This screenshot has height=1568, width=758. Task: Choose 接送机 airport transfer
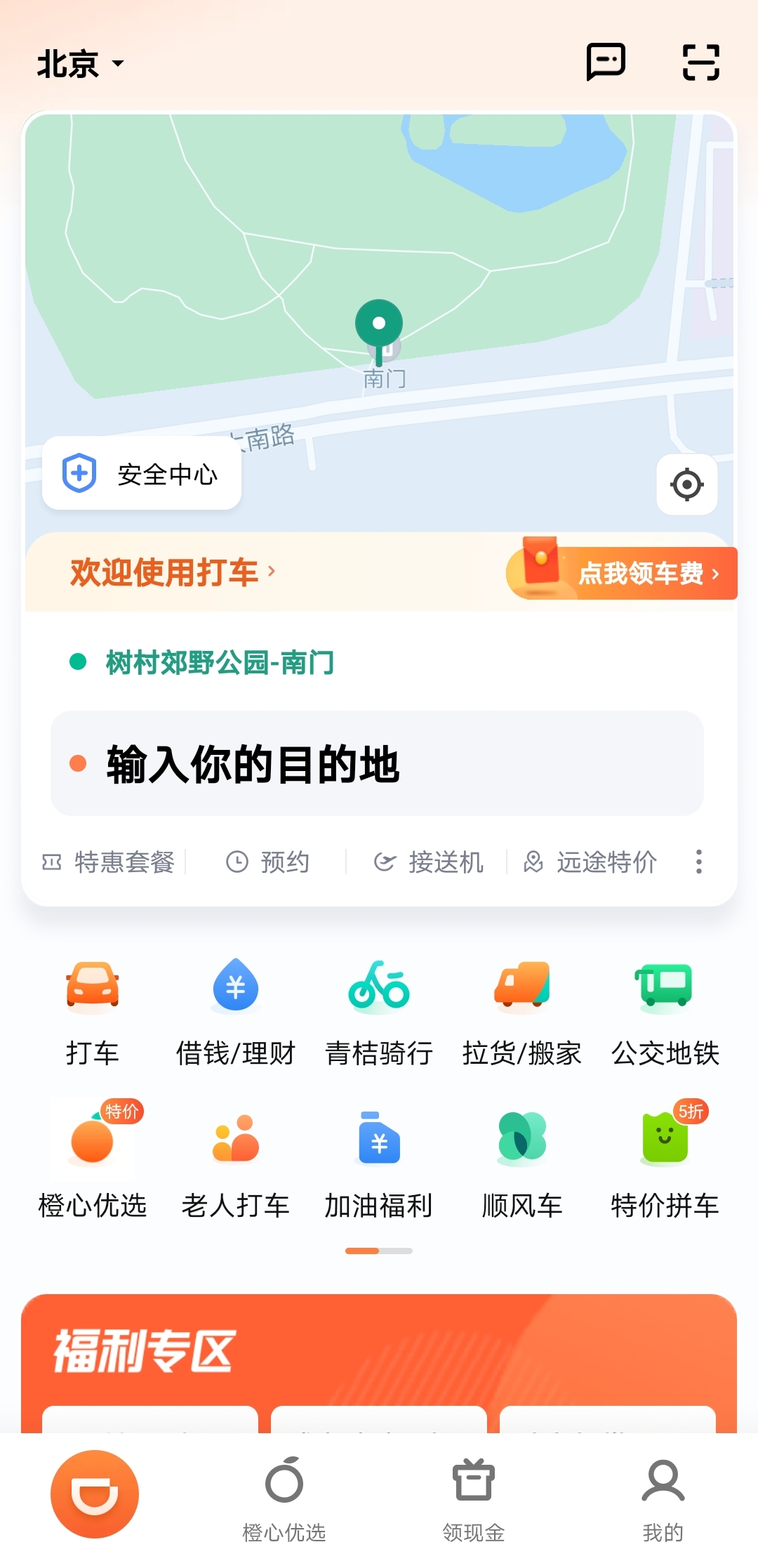[428, 862]
